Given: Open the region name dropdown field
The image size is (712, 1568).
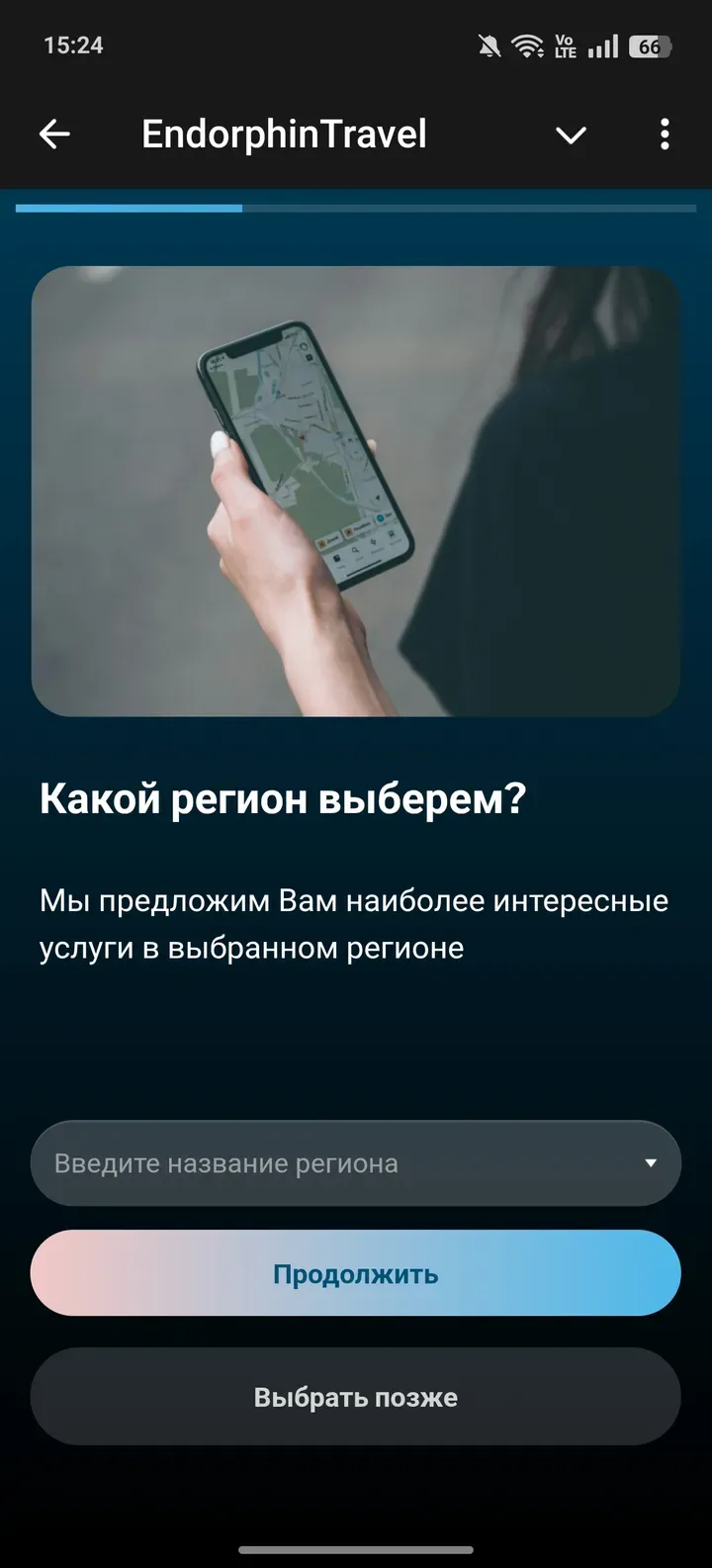Looking at the screenshot, I should [355, 1163].
